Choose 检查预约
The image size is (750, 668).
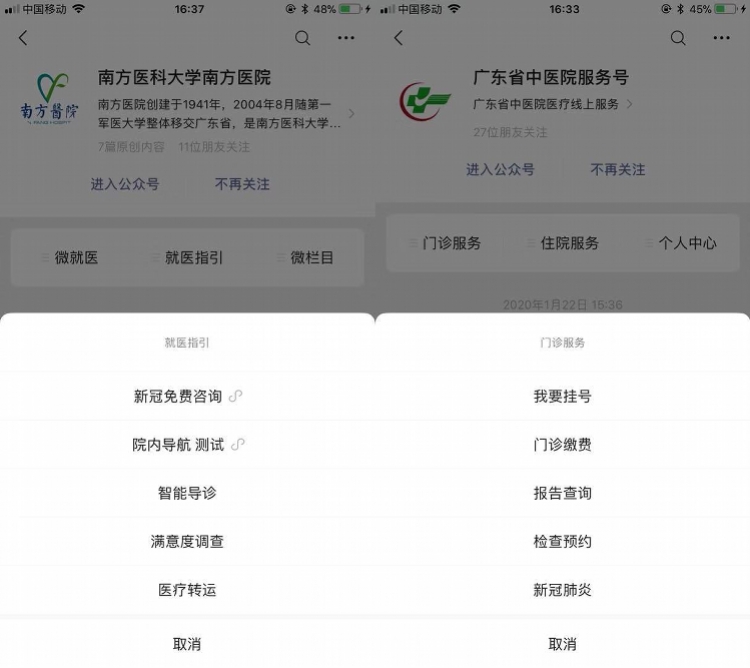(562, 541)
